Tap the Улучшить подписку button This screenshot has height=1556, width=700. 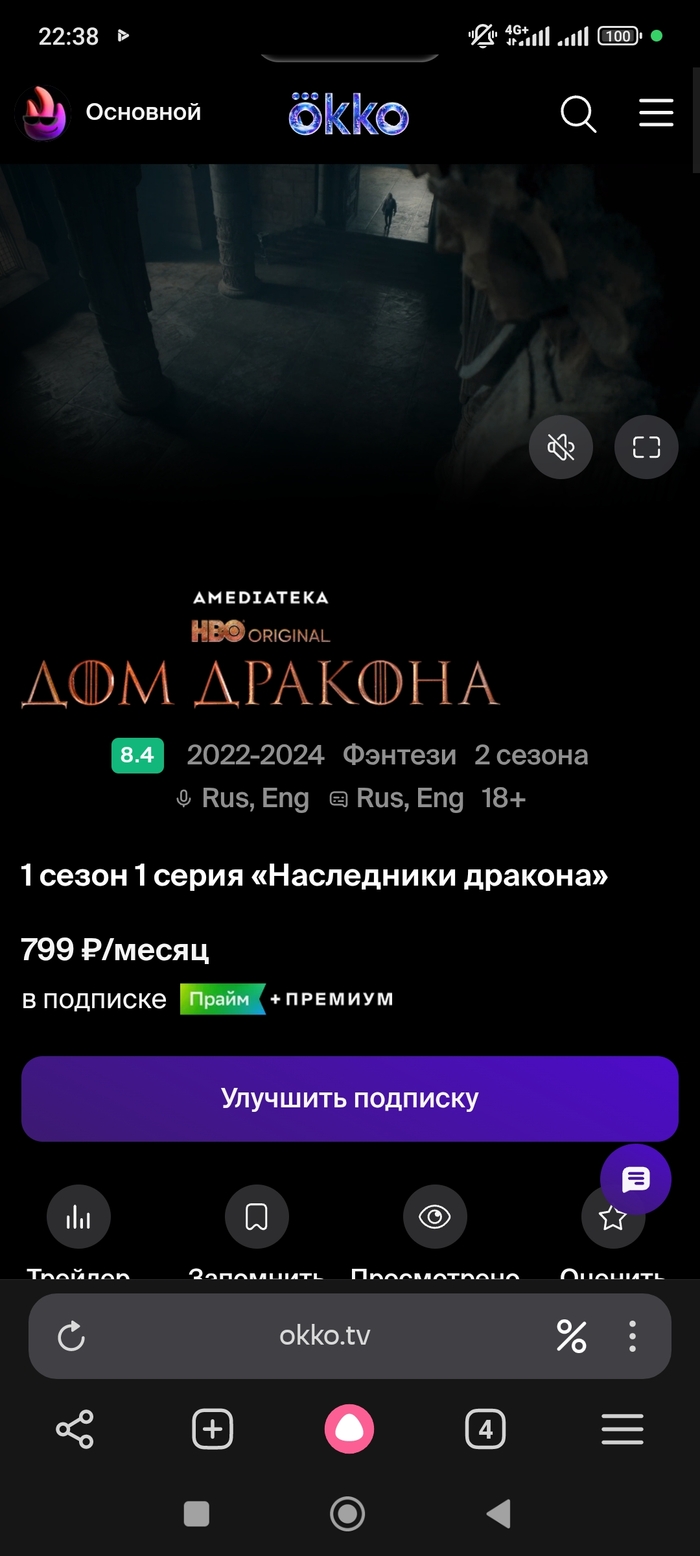[350, 1098]
